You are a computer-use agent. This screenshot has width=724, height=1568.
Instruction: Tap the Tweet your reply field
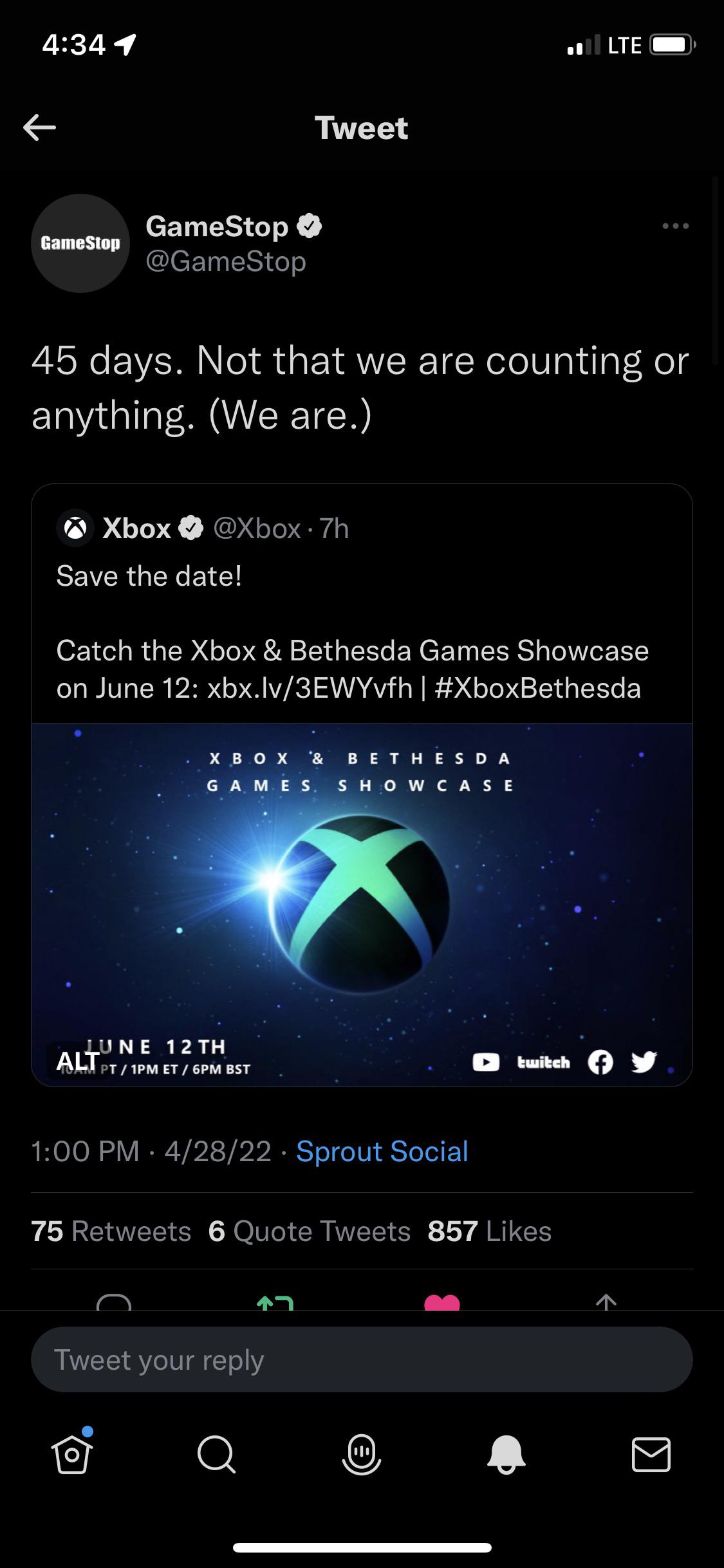[x=362, y=1360]
